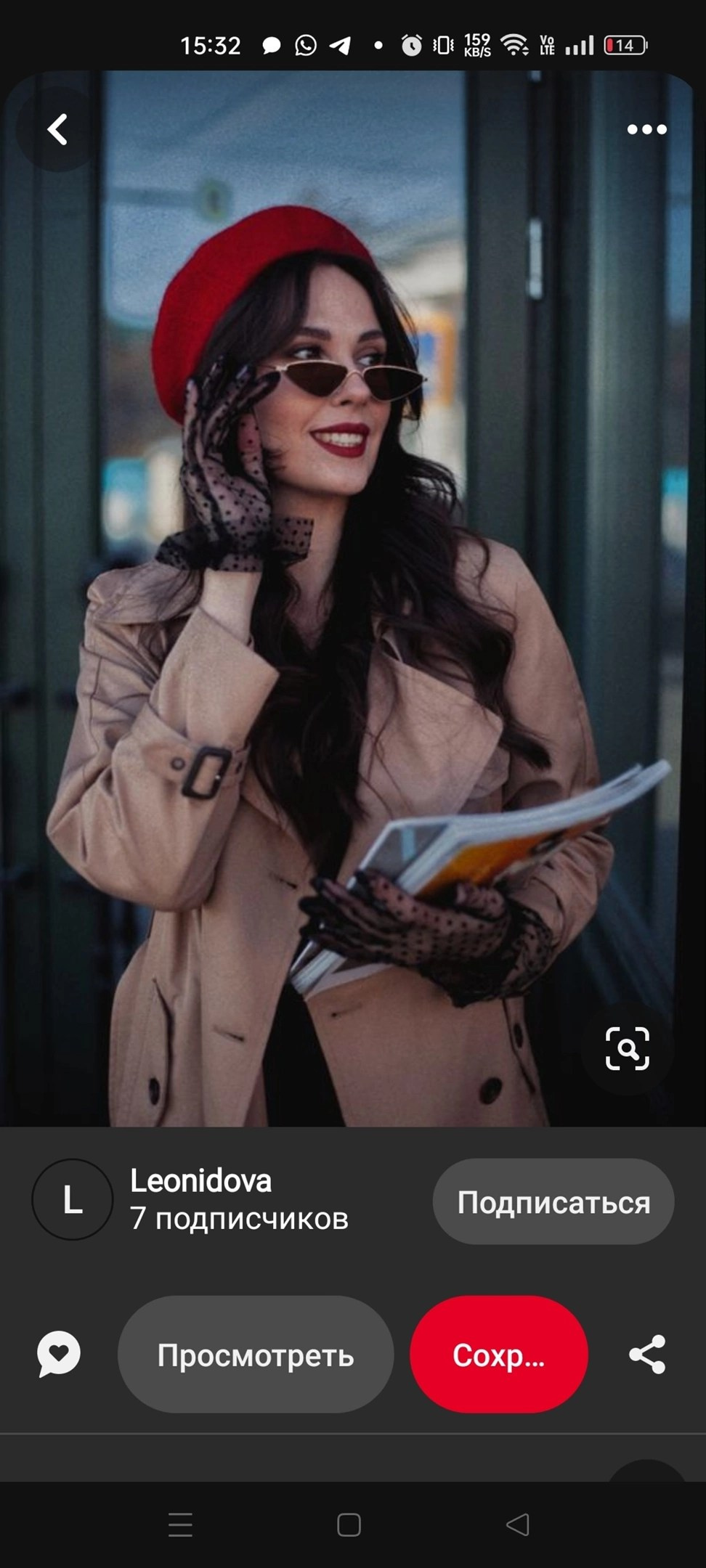
Task: Tap the Подписаться button
Action: (553, 1202)
